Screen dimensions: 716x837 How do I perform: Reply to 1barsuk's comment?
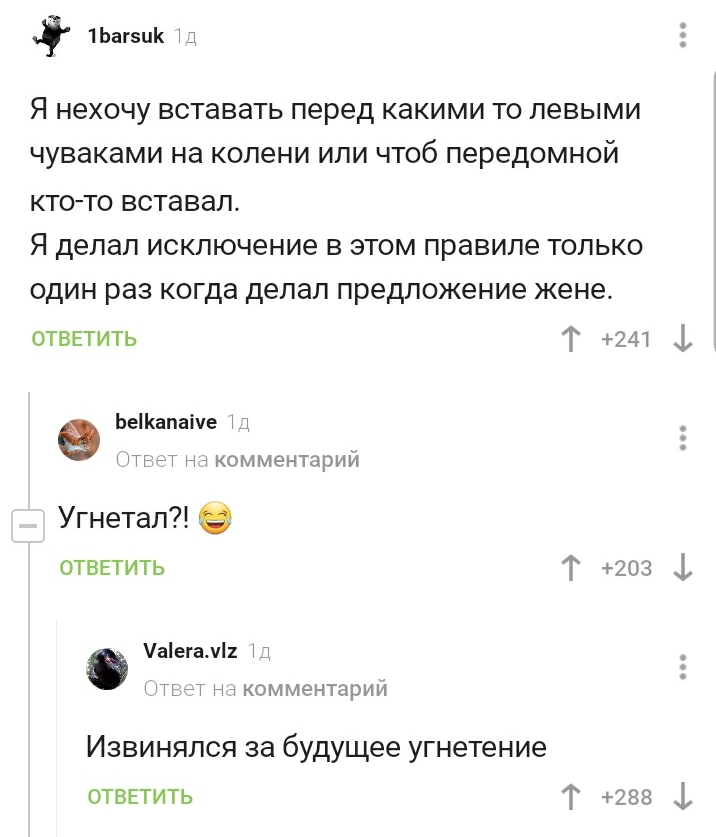coord(84,339)
